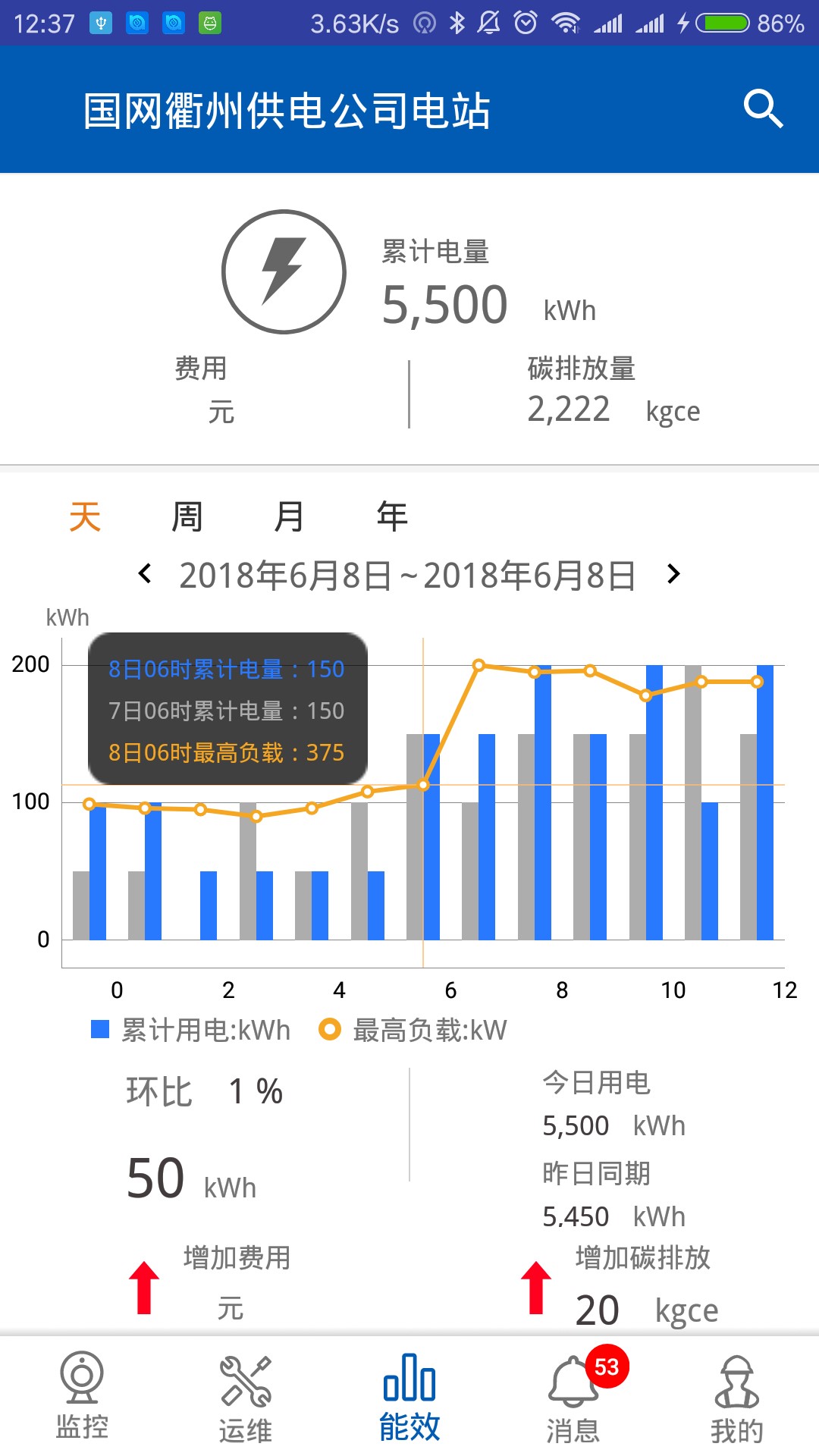Toggle the 累计用电:kWh legend item
Viewport: 819px width, 1456px height.
[x=190, y=1030]
